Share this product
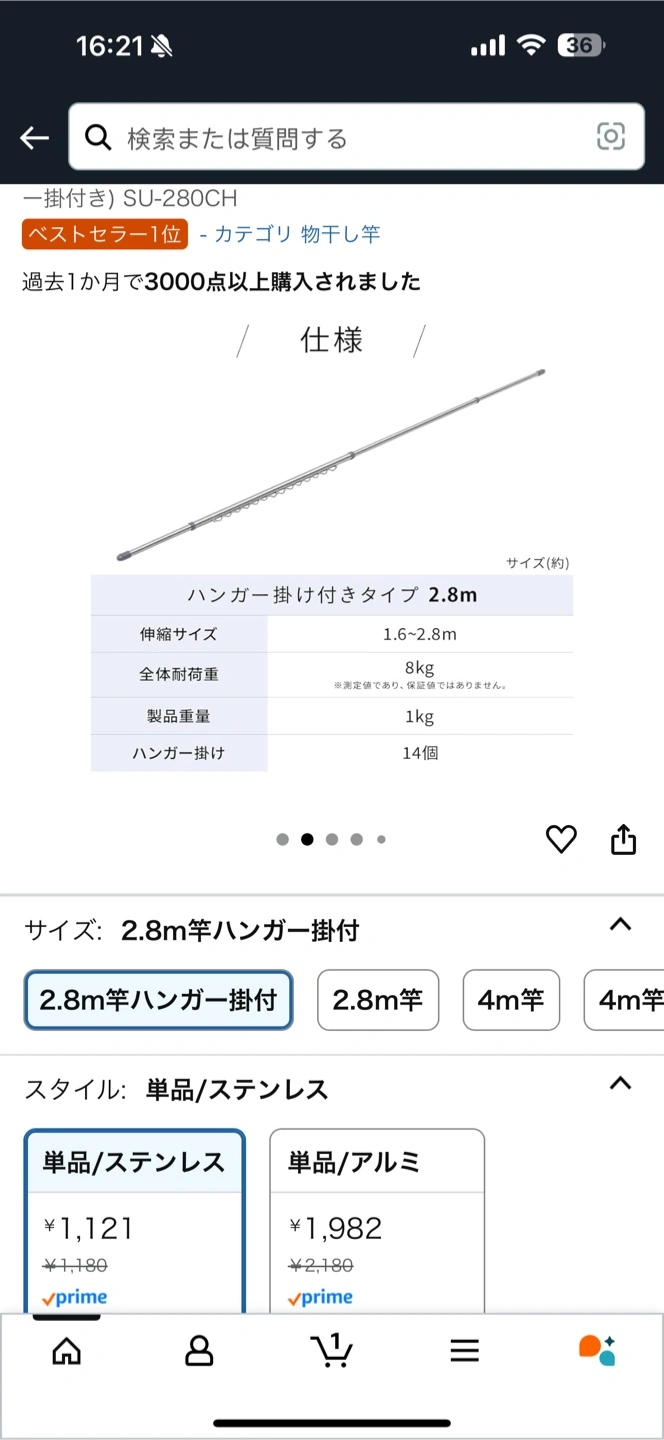This screenshot has width=664, height=1440. click(623, 839)
